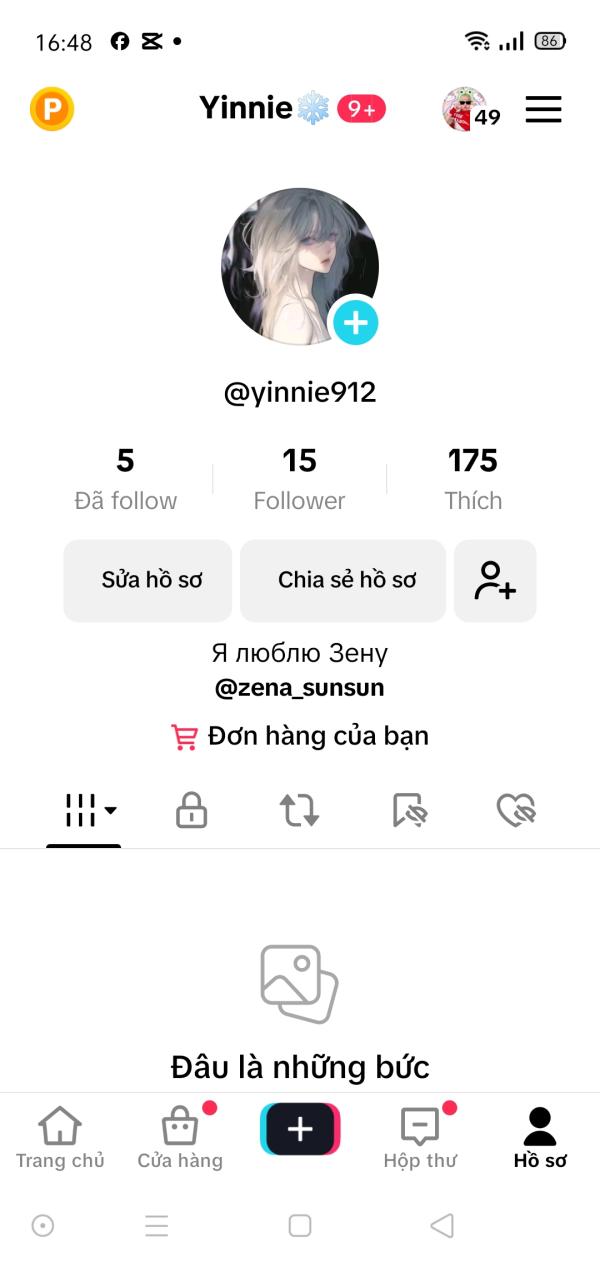Create a new post with plus button
This screenshot has height=1267, width=600.
(x=300, y=1129)
